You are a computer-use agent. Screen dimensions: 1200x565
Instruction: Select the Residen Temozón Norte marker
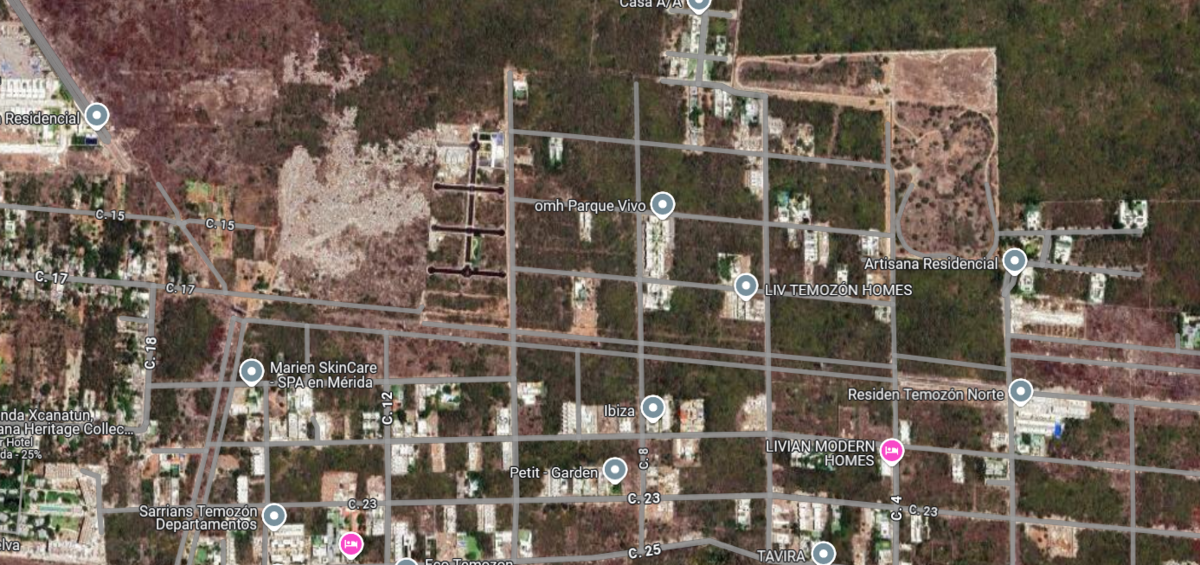pos(1020,390)
